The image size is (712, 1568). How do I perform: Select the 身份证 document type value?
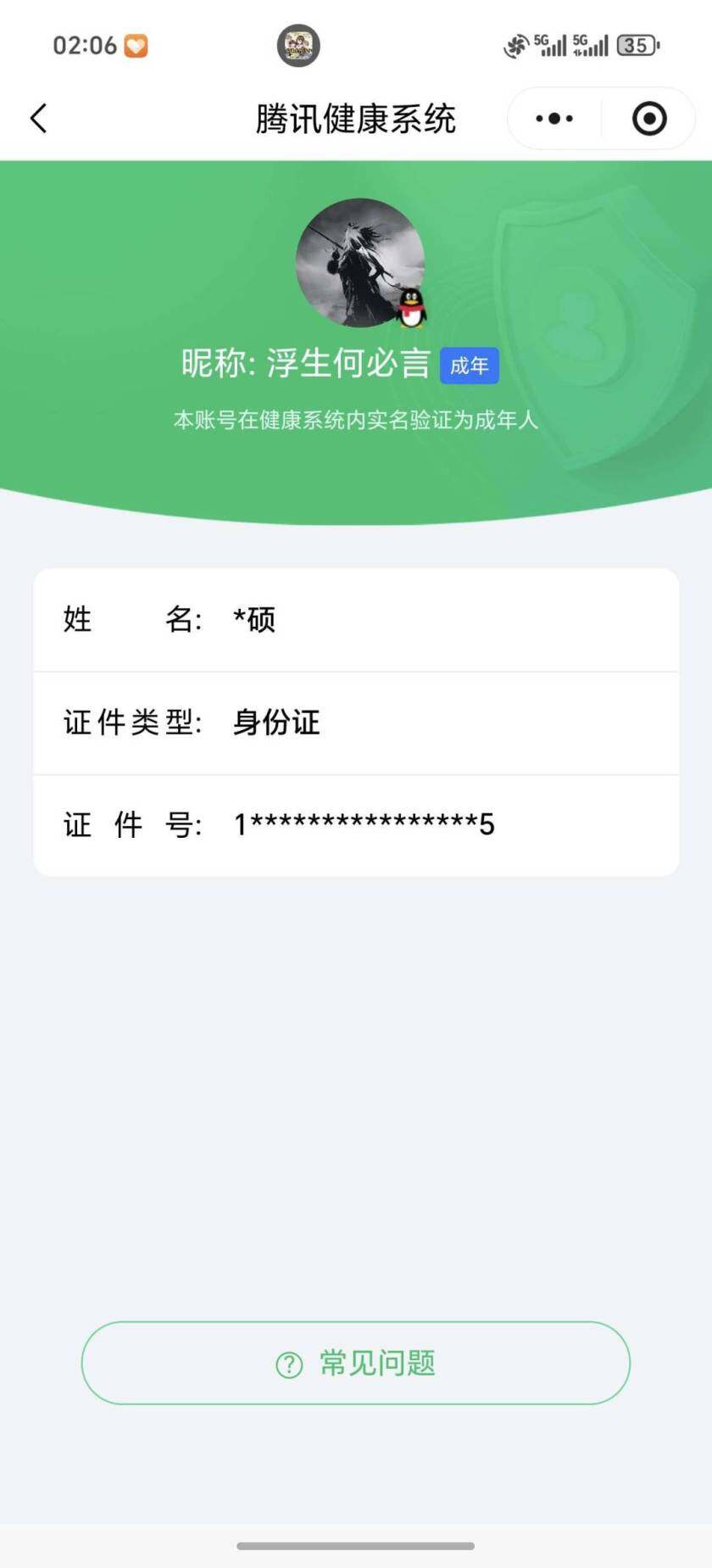click(275, 724)
